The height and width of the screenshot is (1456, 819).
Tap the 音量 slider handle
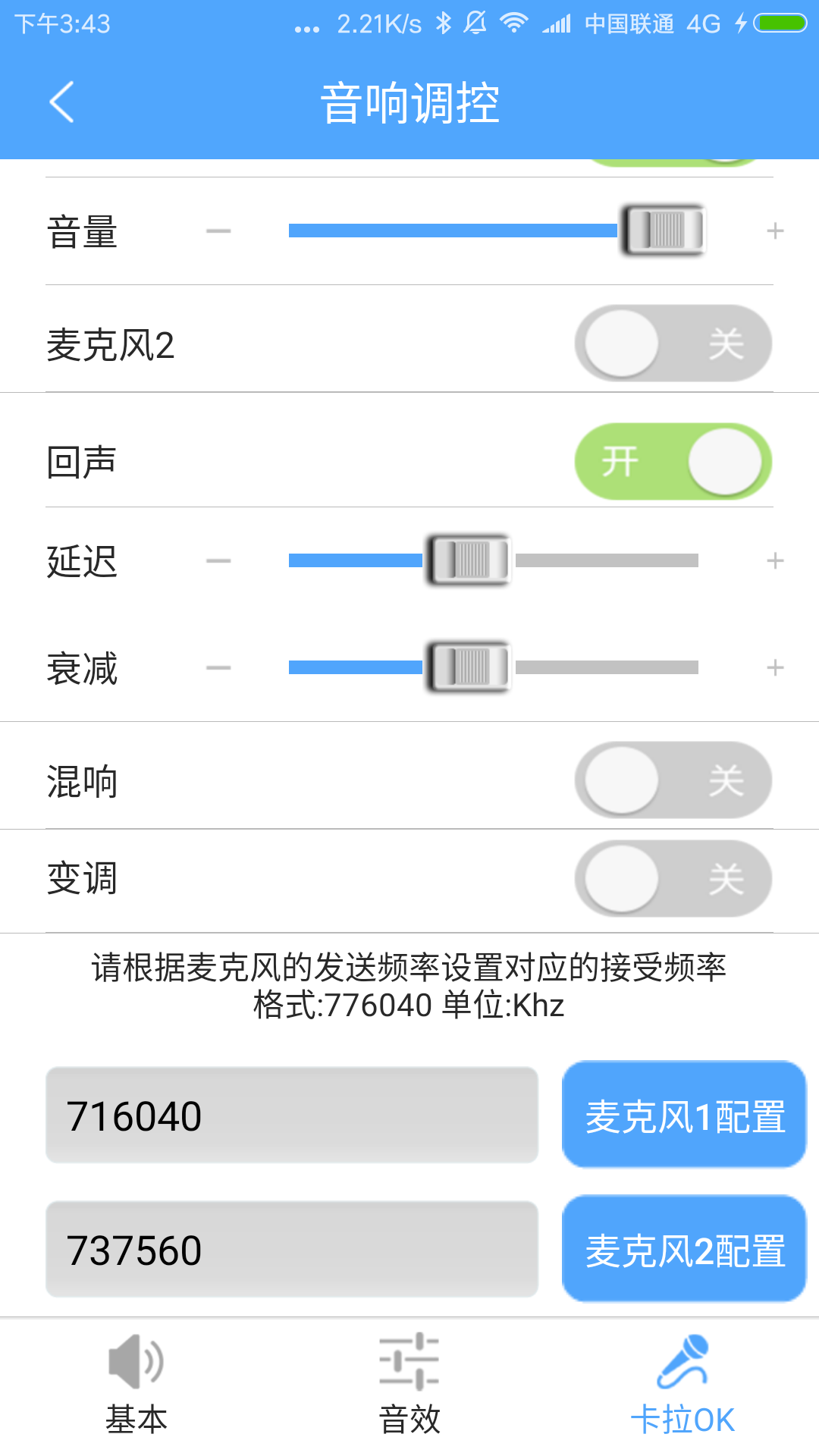[x=664, y=230]
